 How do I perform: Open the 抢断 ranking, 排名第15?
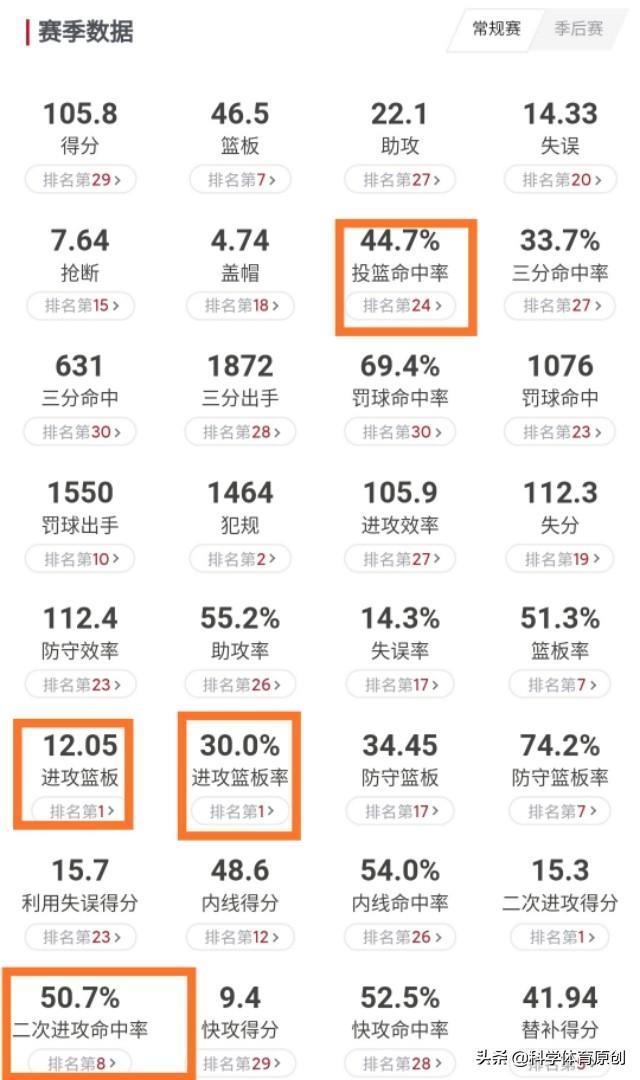pos(81,306)
